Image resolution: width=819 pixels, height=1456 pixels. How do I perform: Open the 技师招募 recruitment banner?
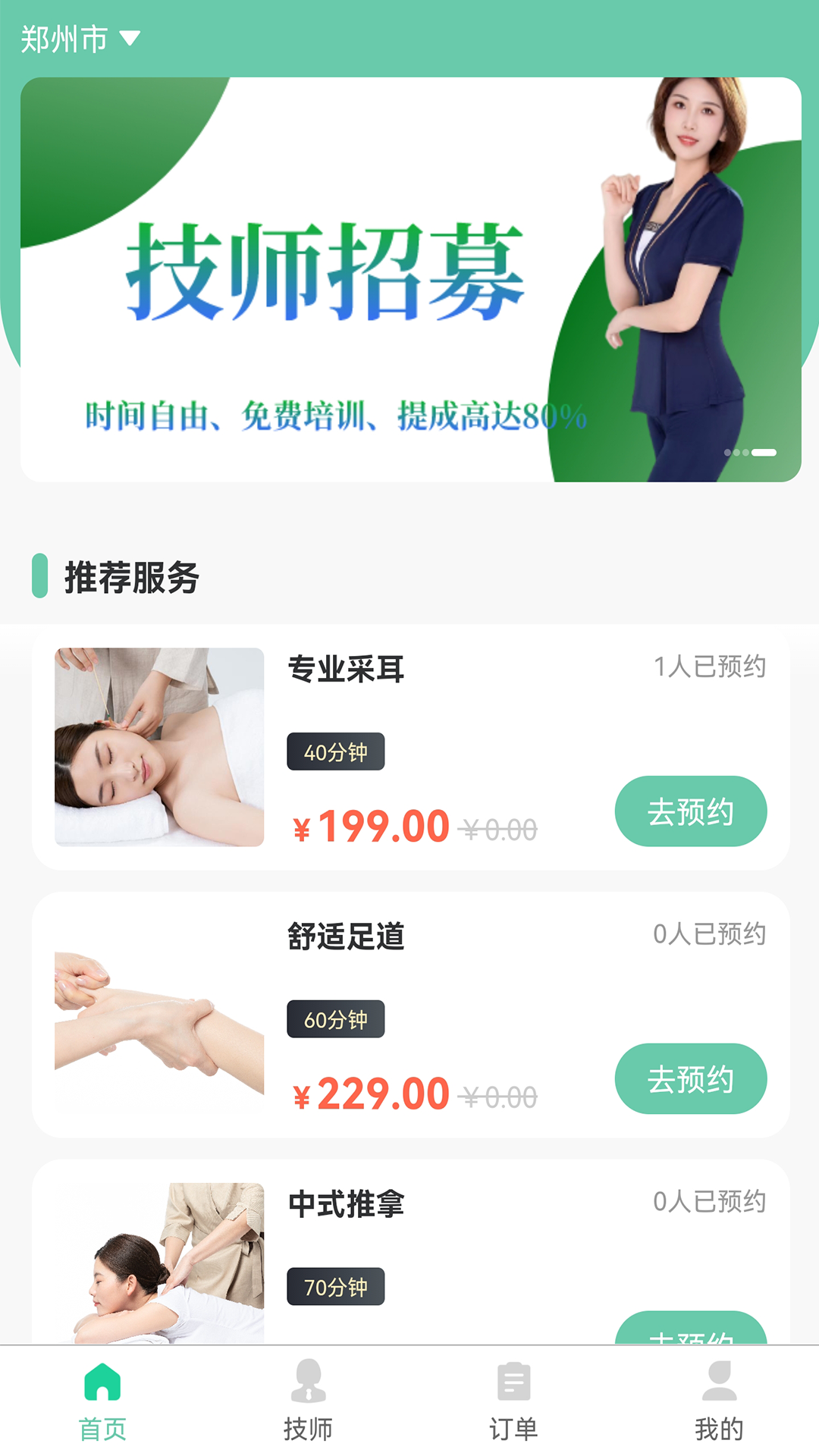410,279
